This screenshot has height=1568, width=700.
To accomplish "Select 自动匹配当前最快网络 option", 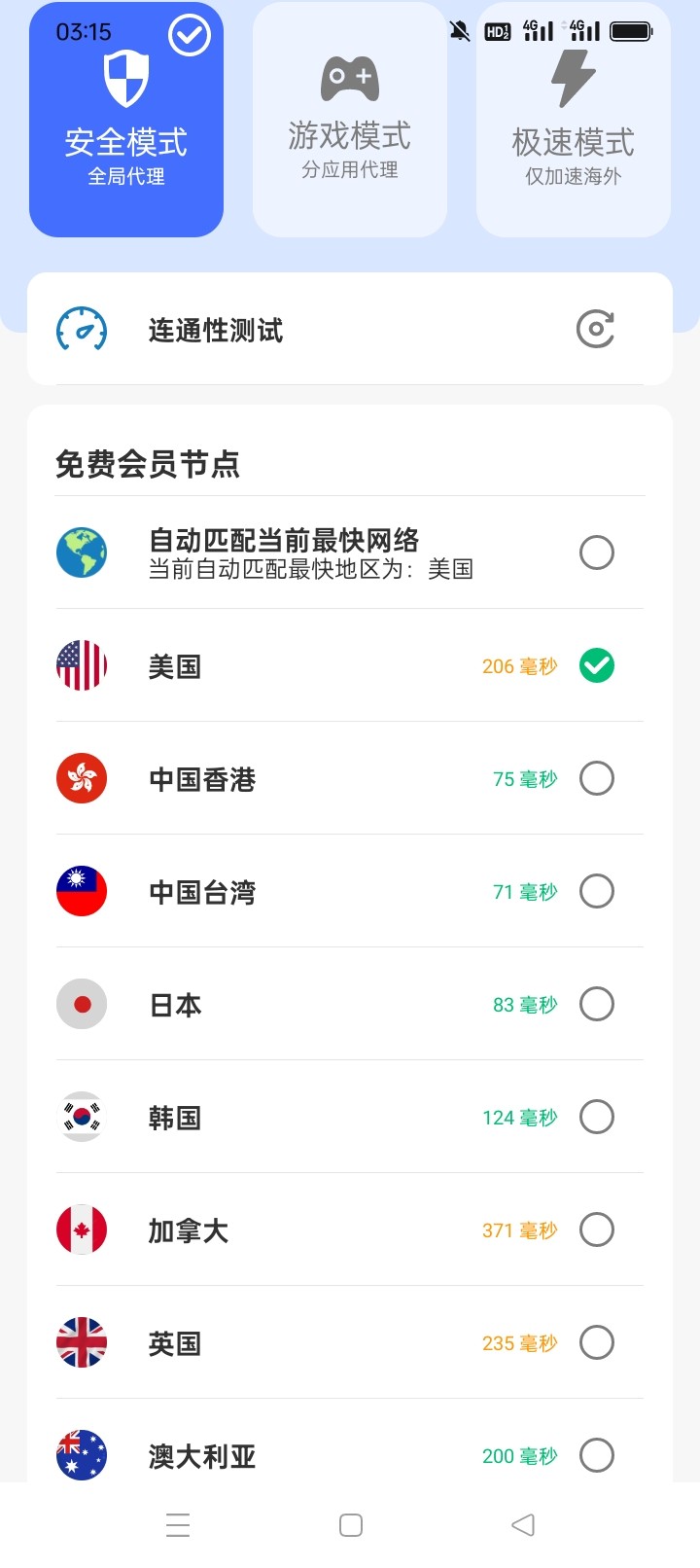I will pos(596,552).
